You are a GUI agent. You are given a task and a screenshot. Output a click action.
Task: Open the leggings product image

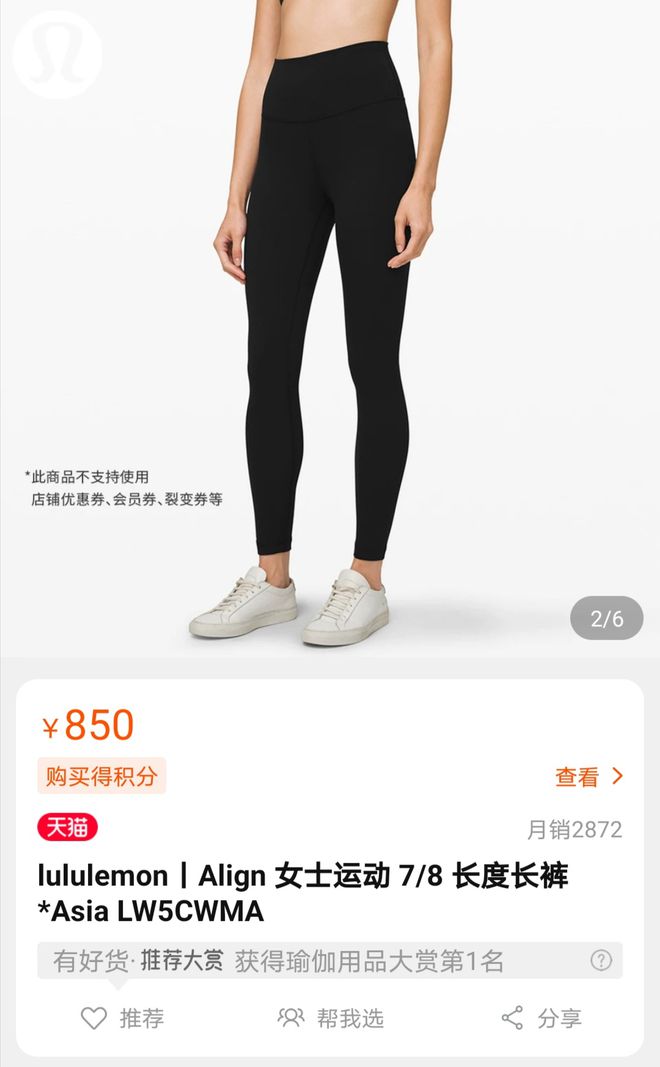tap(330, 330)
